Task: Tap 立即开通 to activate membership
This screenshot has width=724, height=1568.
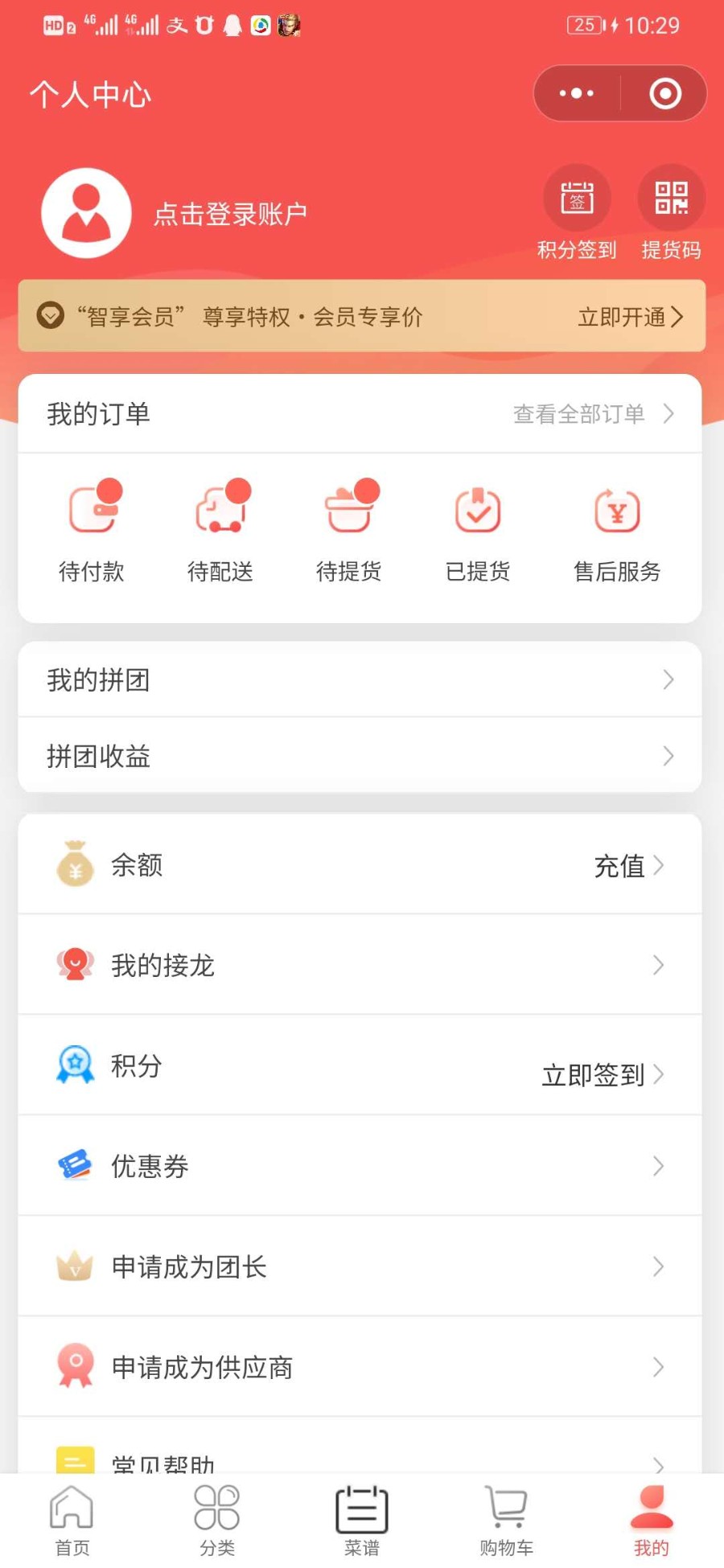Action: (x=630, y=317)
